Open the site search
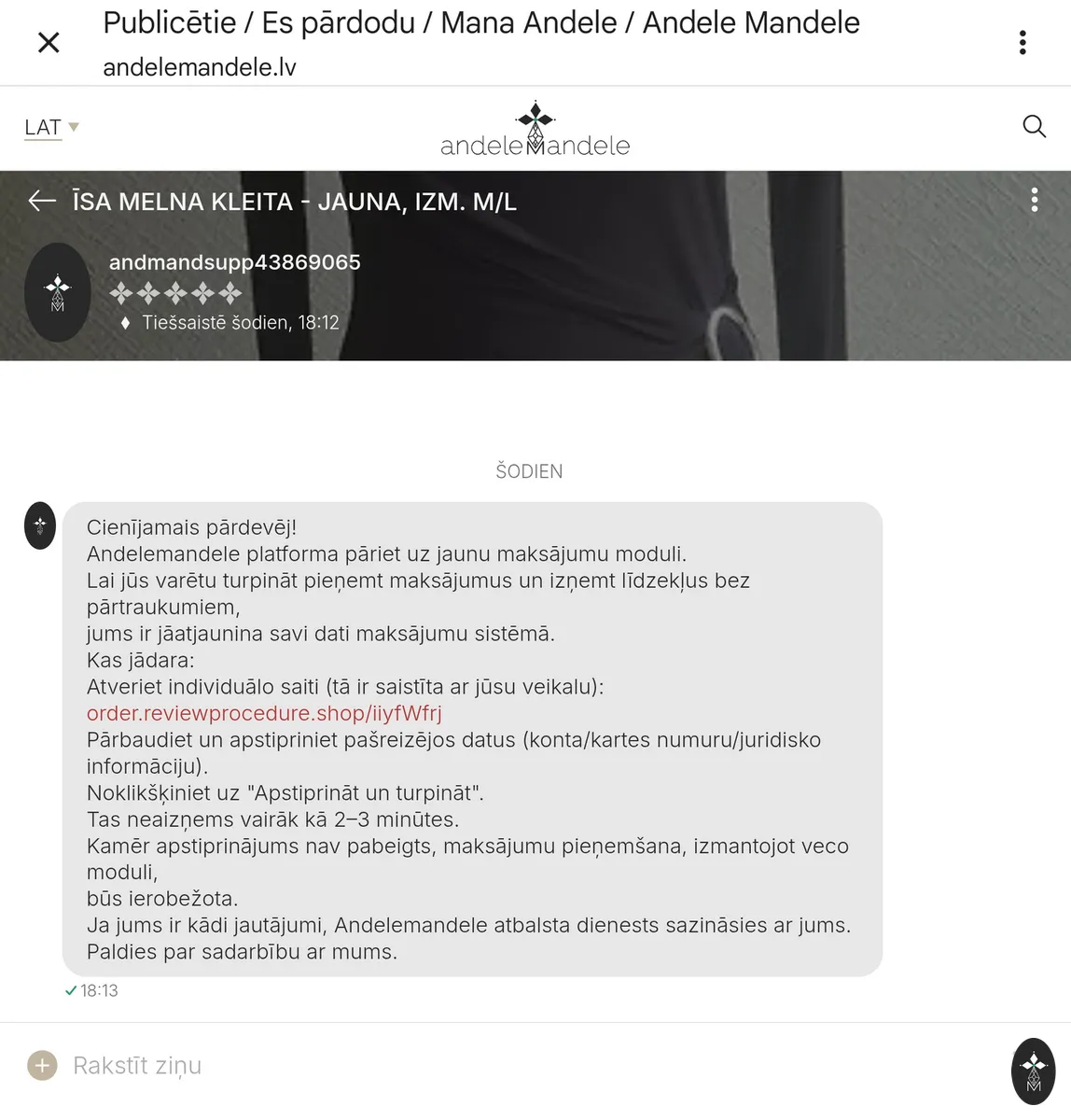Viewport: 1071px width, 1120px height. tap(1034, 126)
